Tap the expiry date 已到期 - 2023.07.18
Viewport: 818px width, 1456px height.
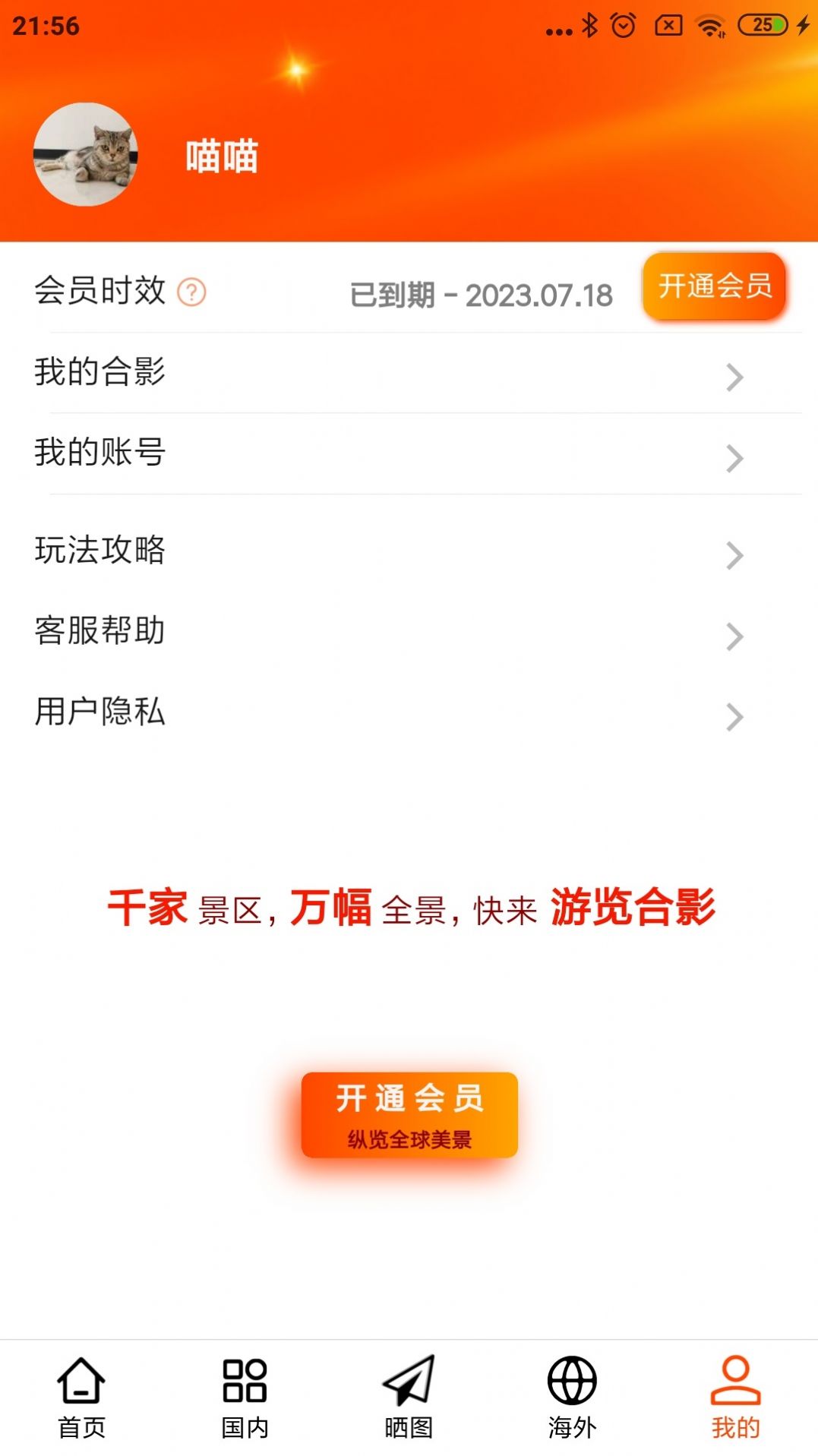[482, 296]
